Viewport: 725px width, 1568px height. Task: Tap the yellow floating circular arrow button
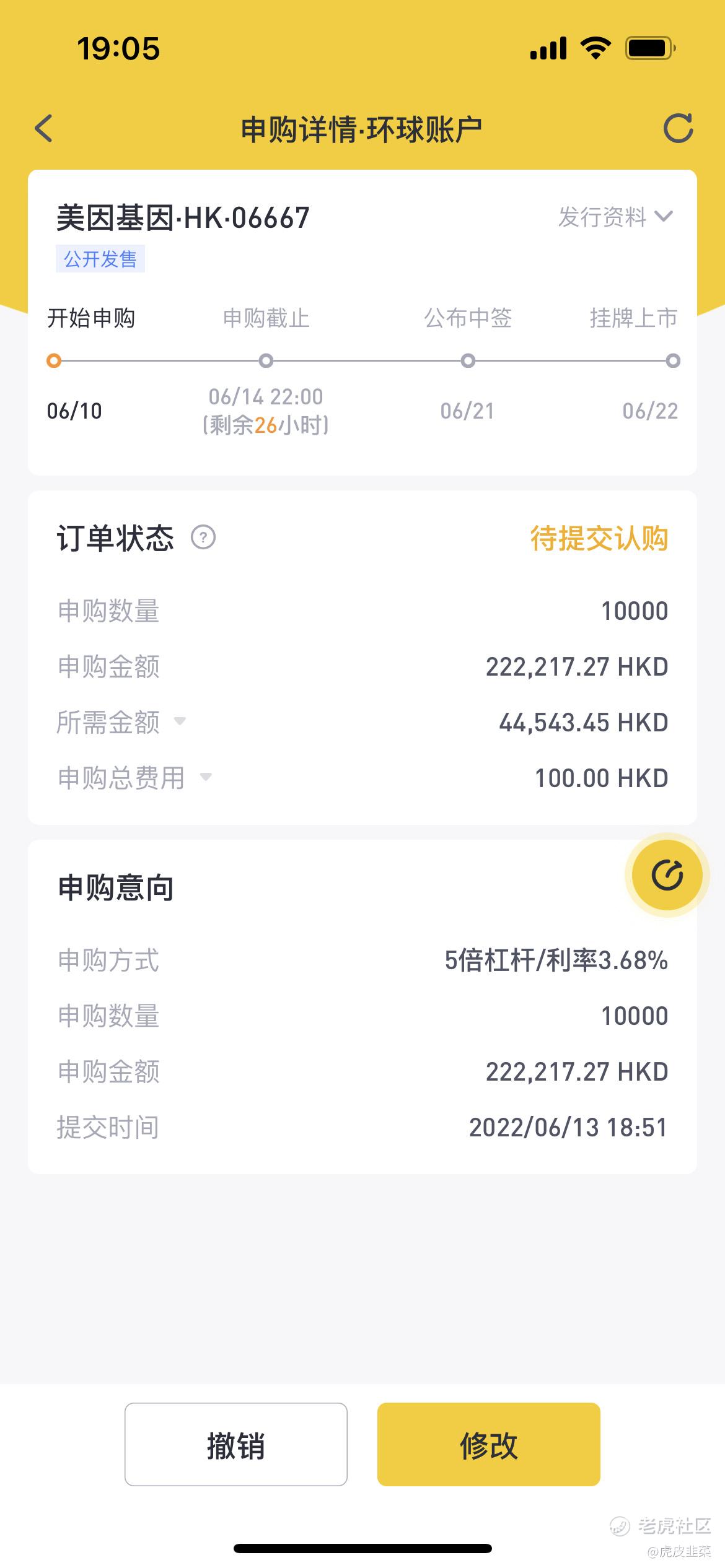(x=667, y=875)
